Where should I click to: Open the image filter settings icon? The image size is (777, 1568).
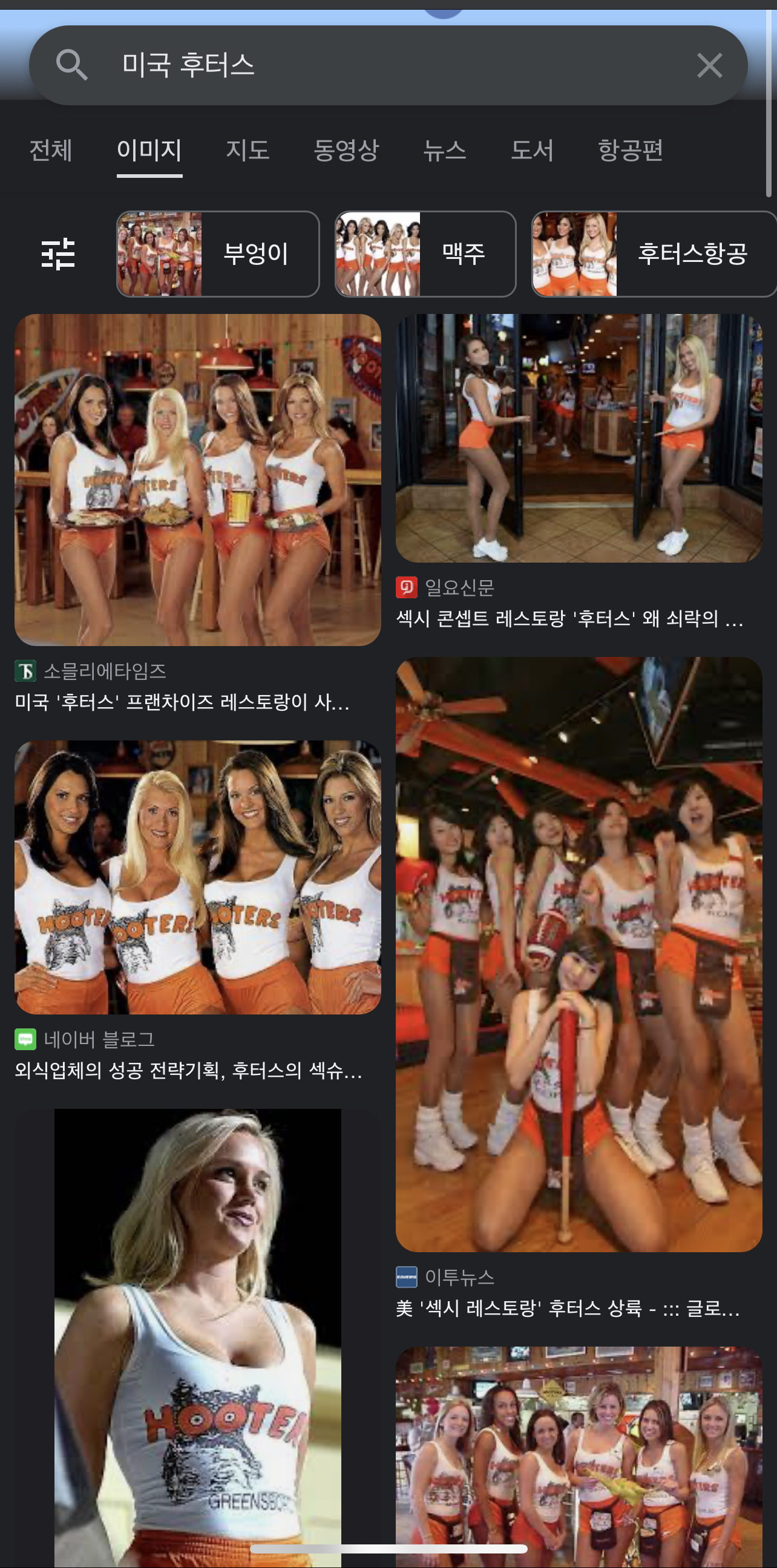click(x=58, y=254)
